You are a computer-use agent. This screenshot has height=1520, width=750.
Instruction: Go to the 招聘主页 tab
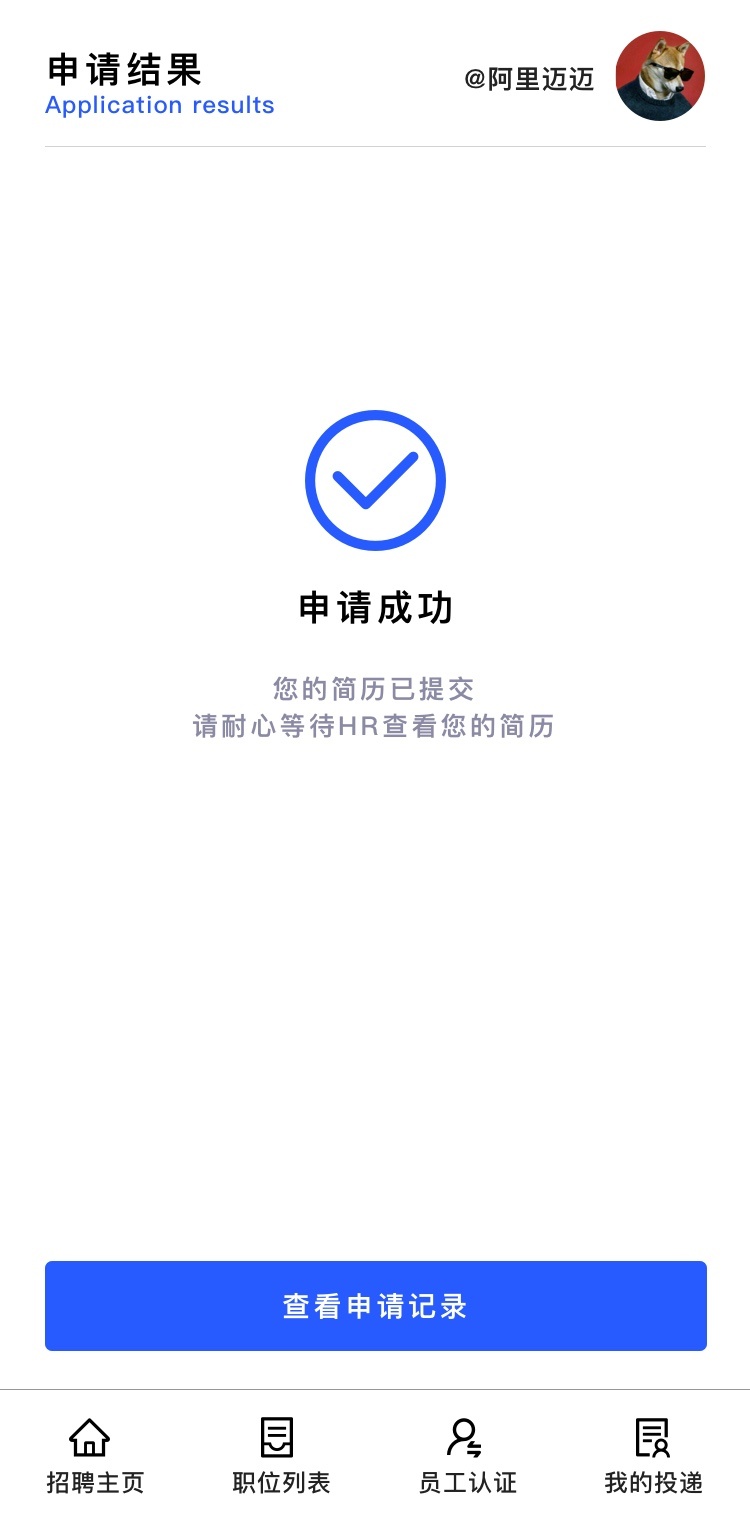tap(95, 1455)
